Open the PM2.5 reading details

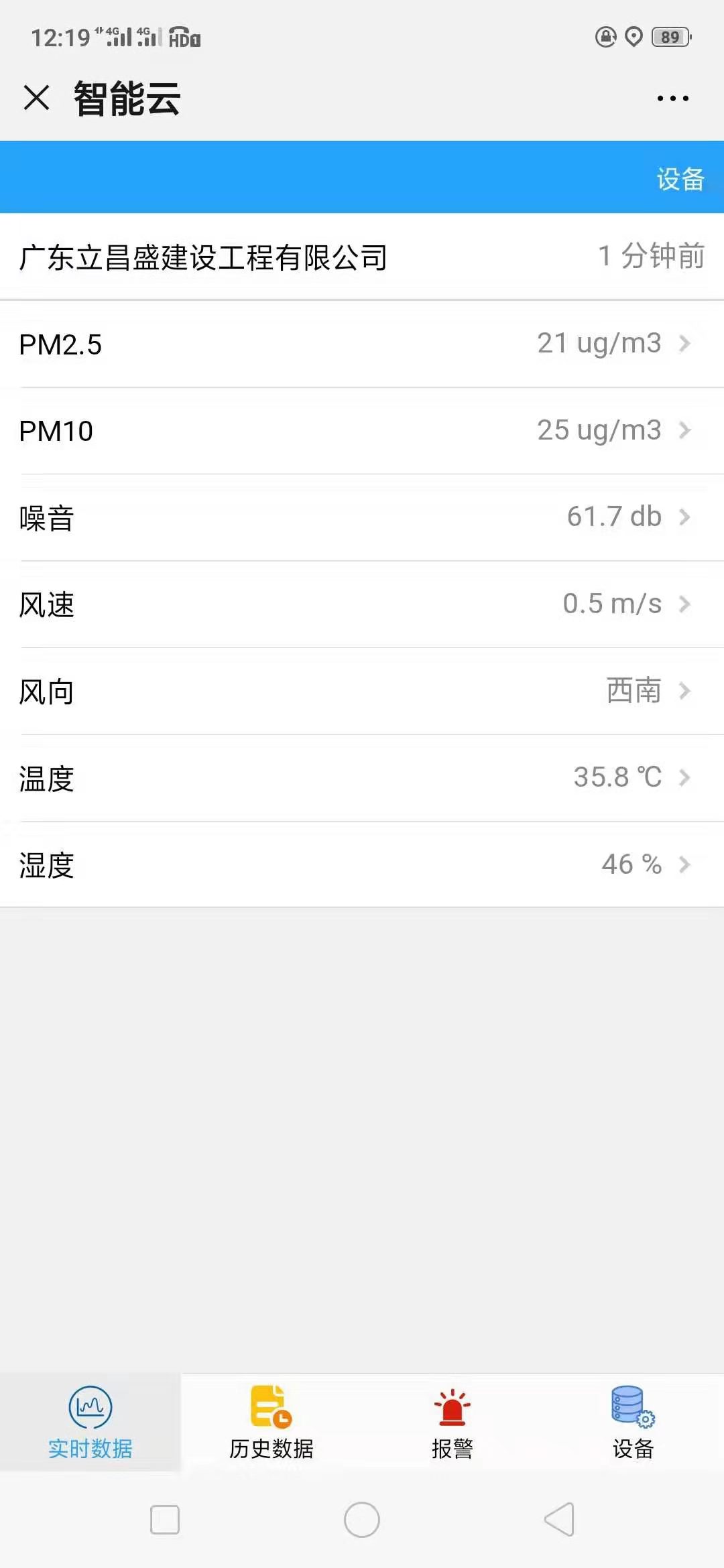click(x=362, y=344)
